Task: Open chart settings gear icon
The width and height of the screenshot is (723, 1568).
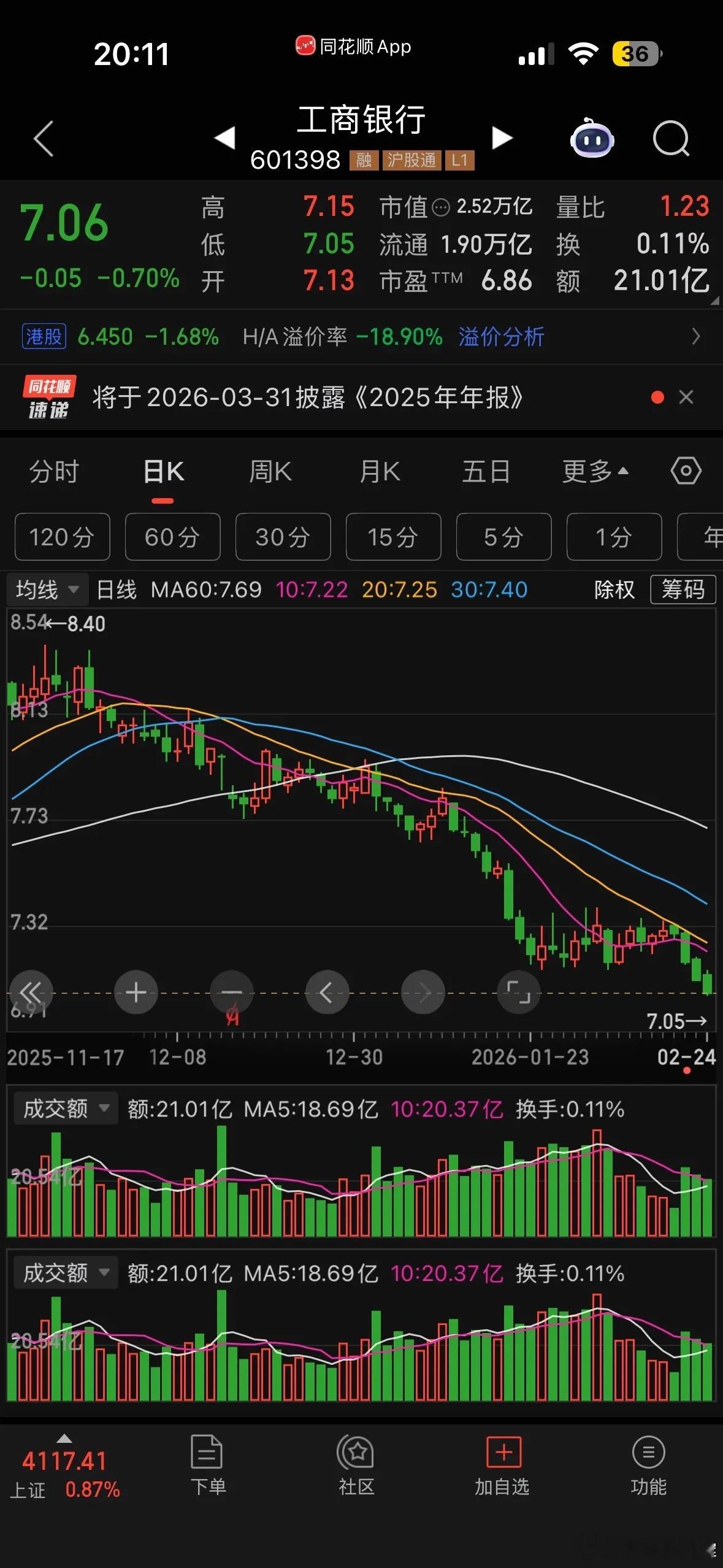Action: pyautogui.click(x=685, y=471)
